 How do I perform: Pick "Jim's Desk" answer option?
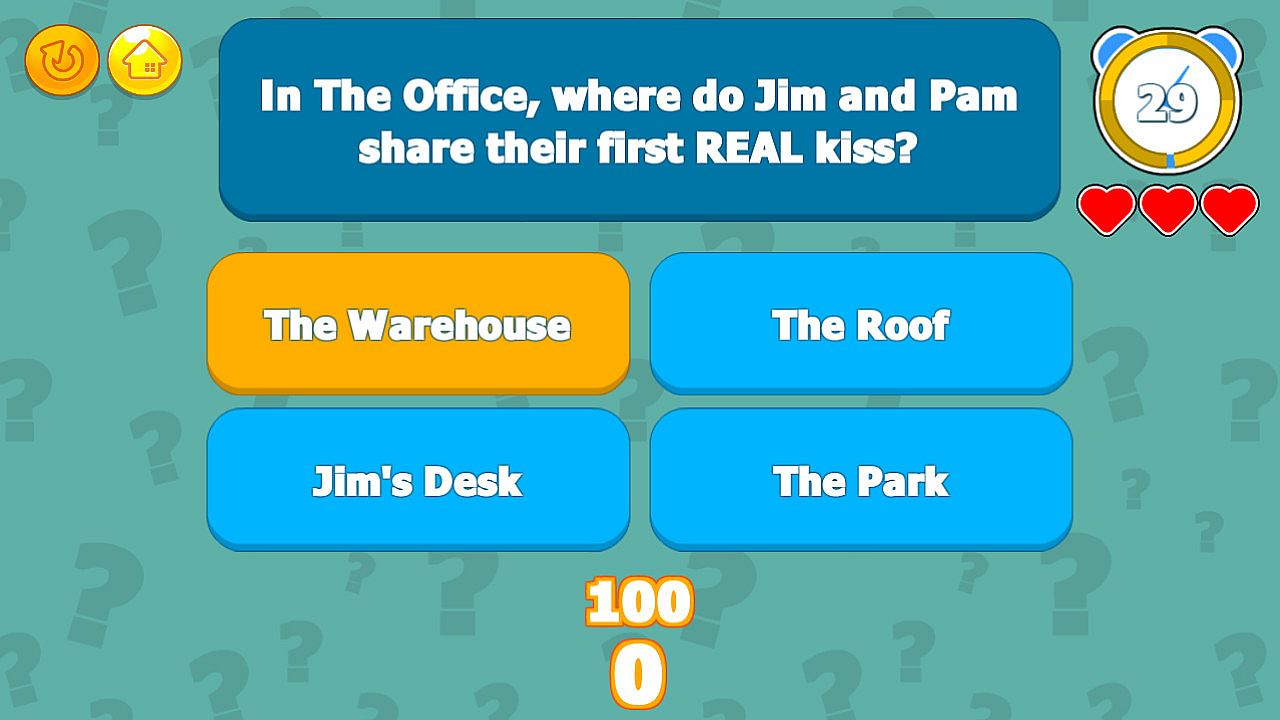pos(418,479)
